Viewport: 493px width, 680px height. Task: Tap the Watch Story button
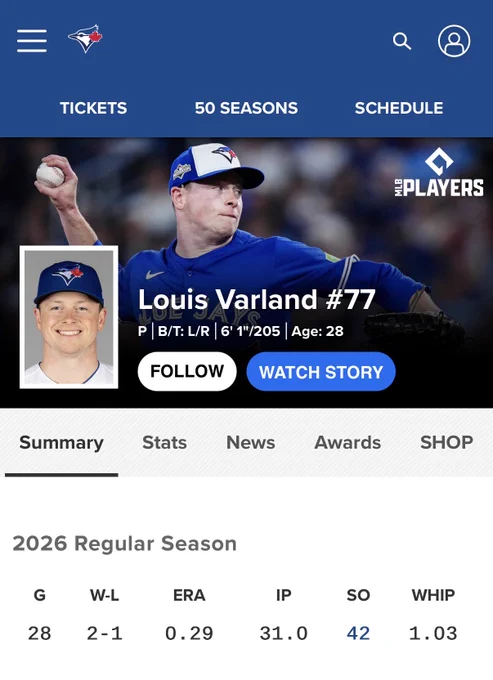pyautogui.click(x=321, y=372)
